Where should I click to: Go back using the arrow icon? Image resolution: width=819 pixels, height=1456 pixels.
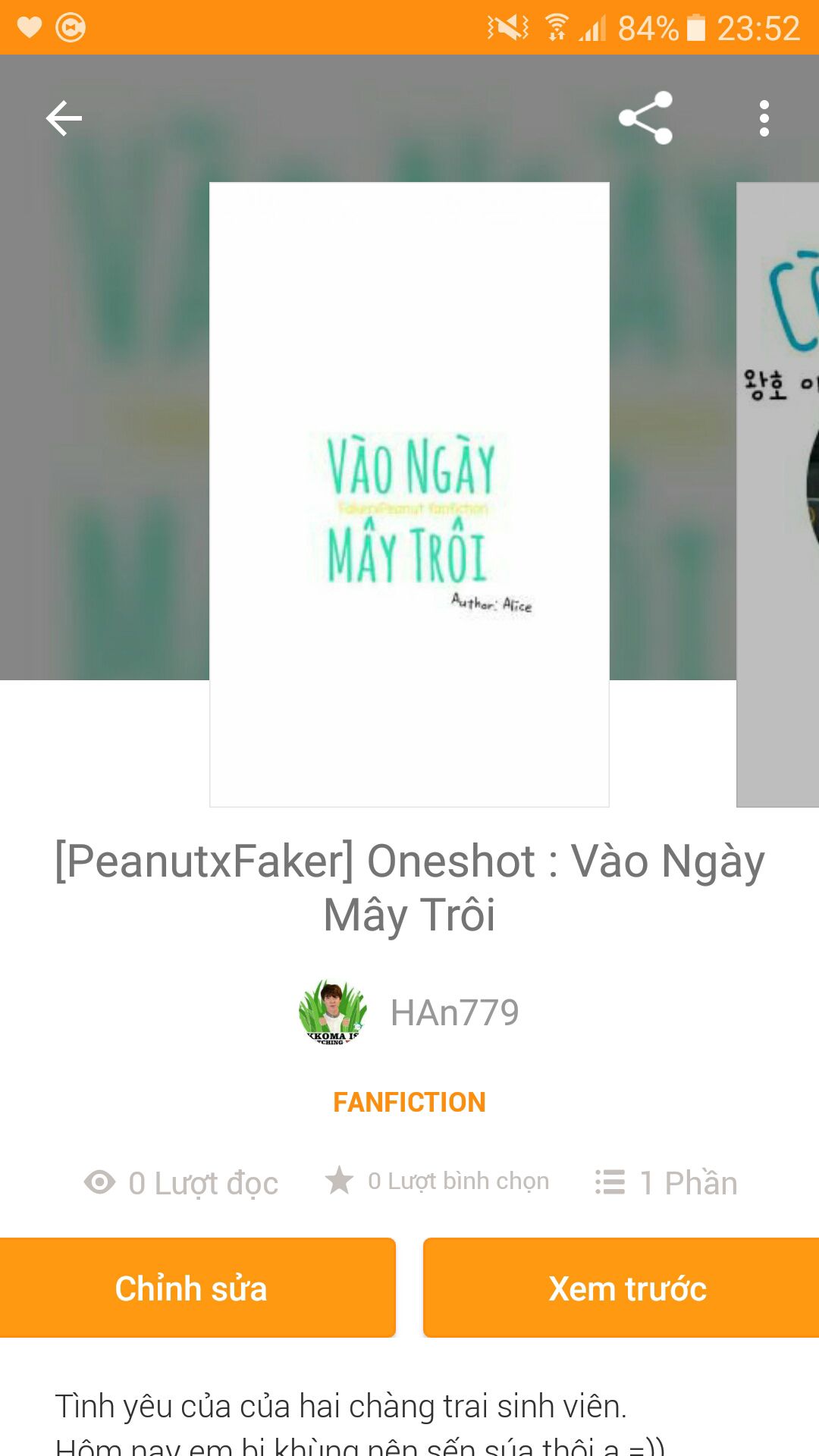pyautogui.click(x=64, y=118)
